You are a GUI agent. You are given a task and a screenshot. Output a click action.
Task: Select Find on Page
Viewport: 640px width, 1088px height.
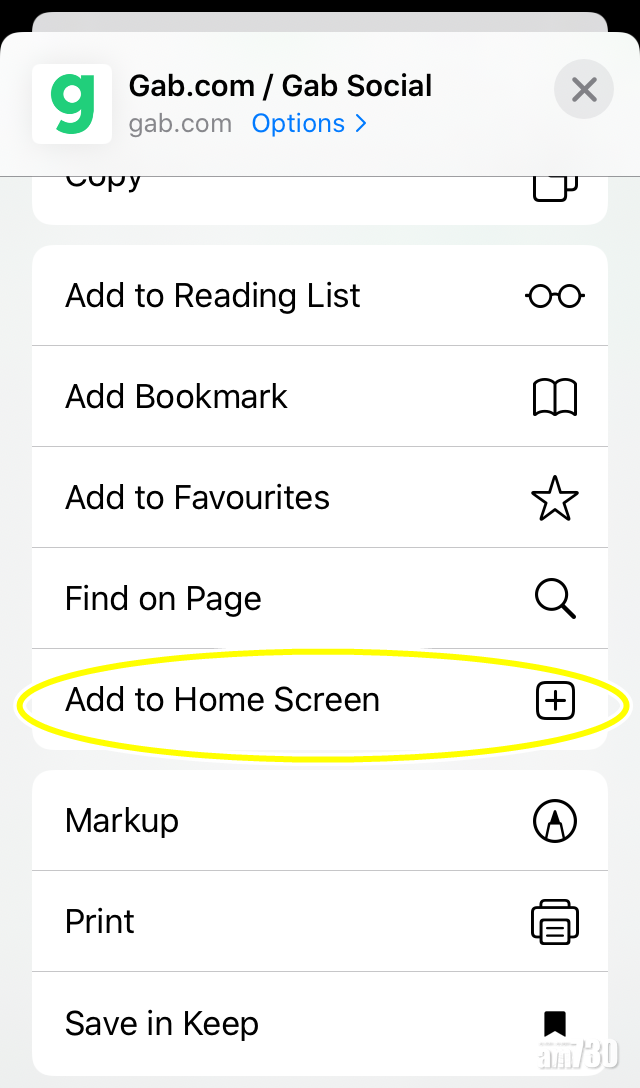click(320, 599)
